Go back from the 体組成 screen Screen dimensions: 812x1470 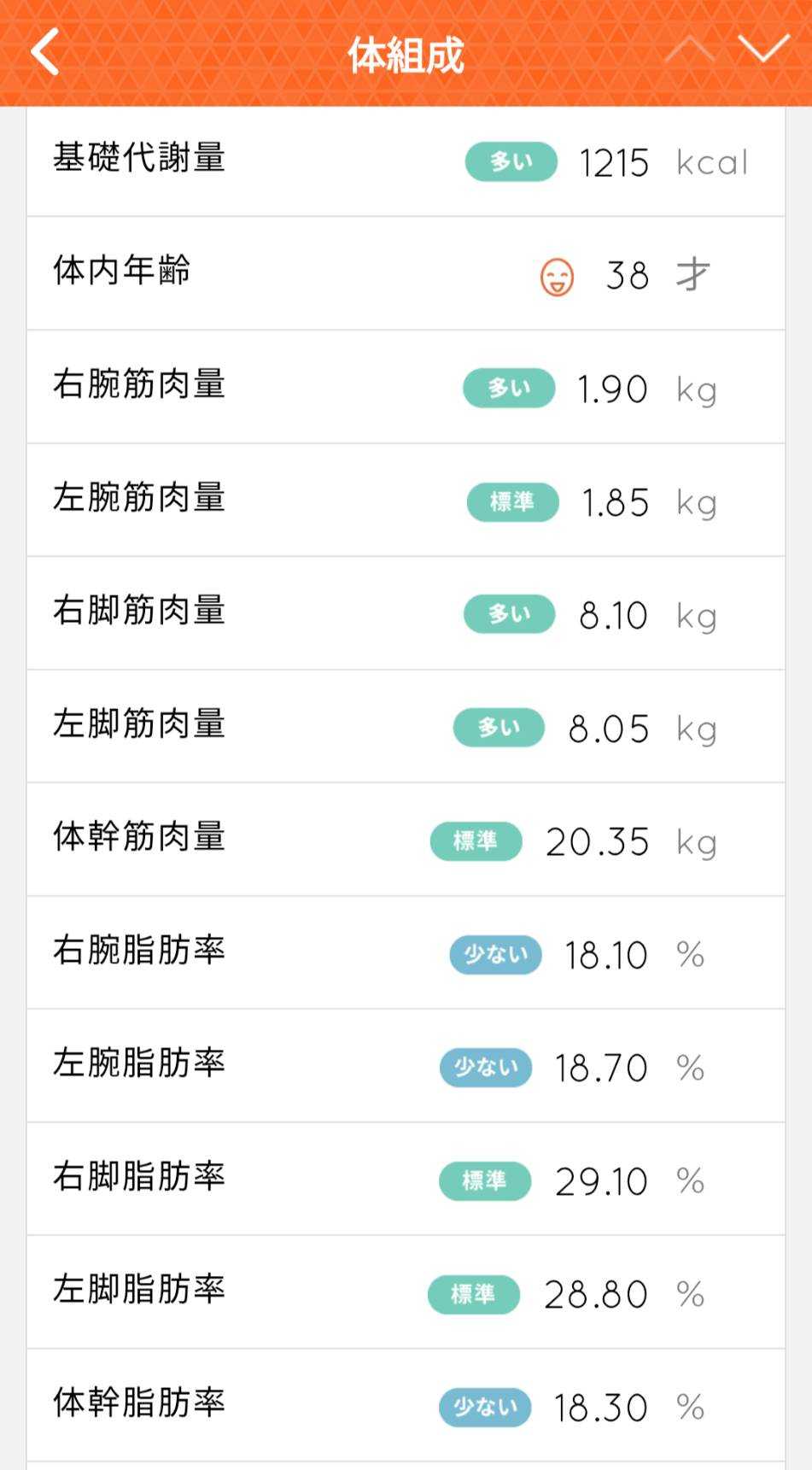pos(46,52)
